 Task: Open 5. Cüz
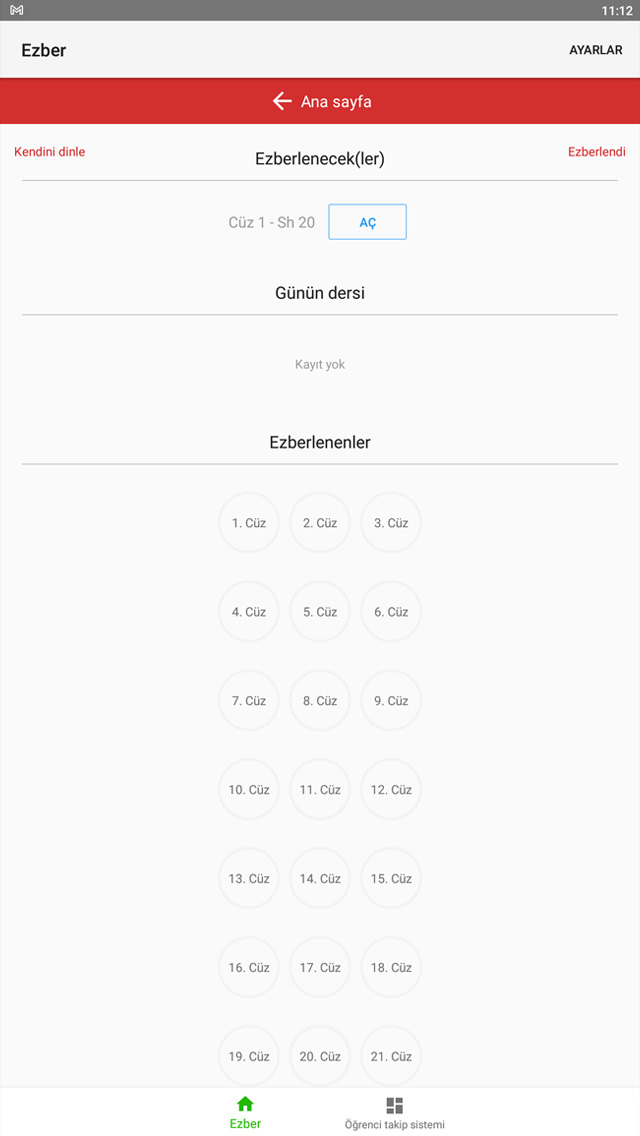click(320, 612)
